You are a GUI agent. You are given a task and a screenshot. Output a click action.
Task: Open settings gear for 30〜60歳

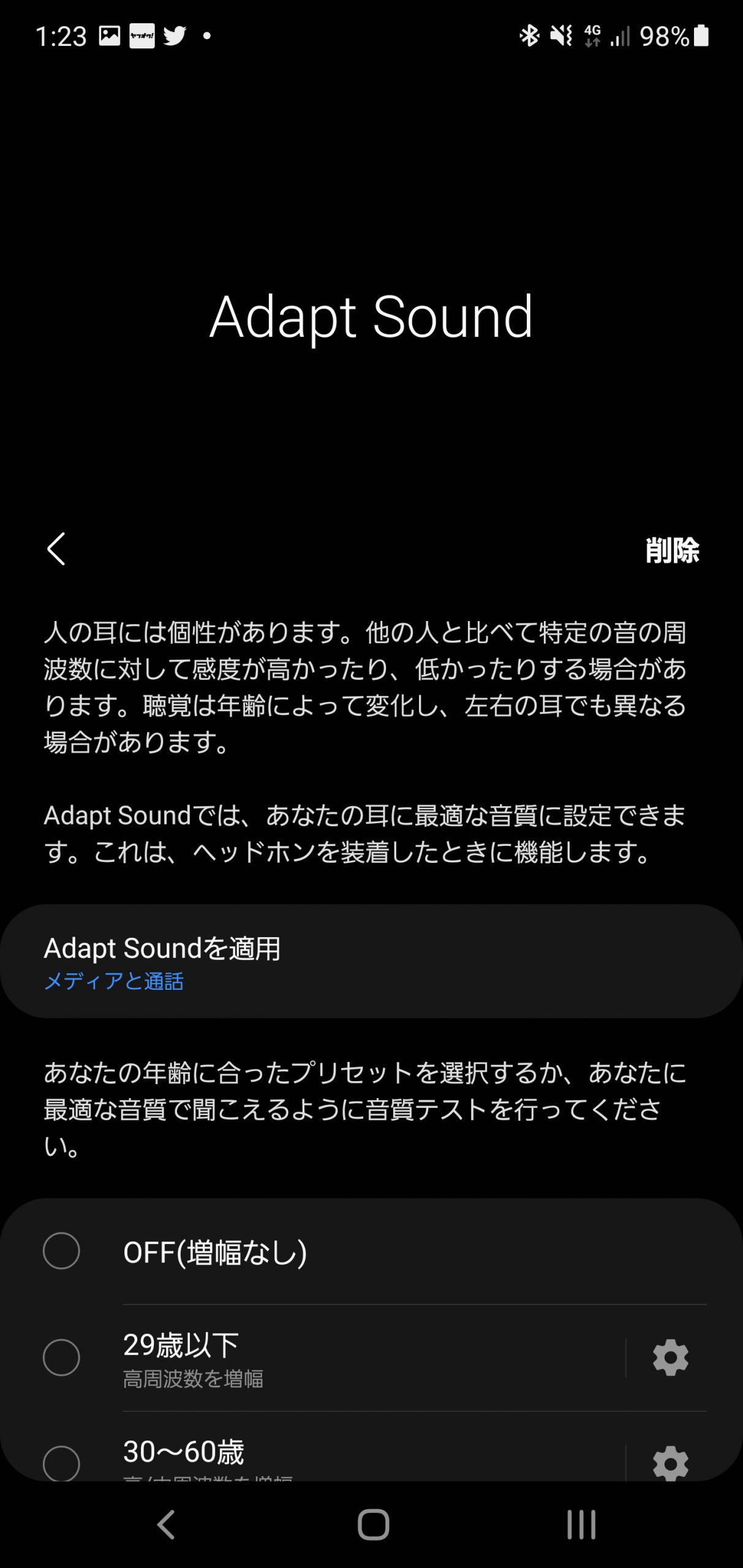[x=671, y=1463]
